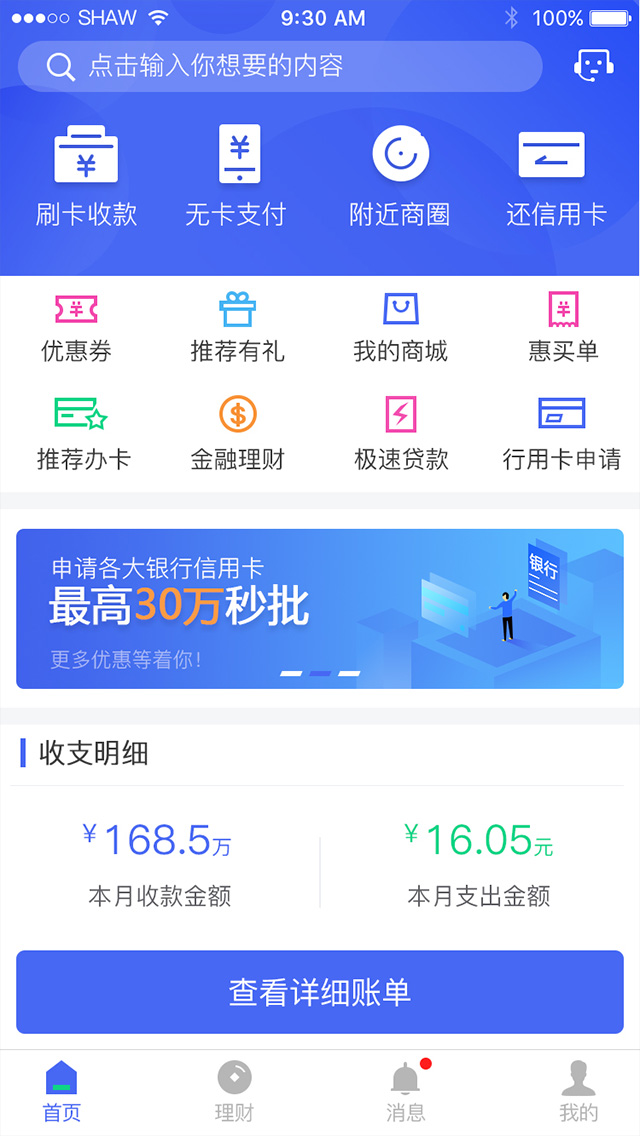Viewport: 640px width, 1136px height.
Task: Open 优惠券 coupons
Action: [x=76, y=328]
